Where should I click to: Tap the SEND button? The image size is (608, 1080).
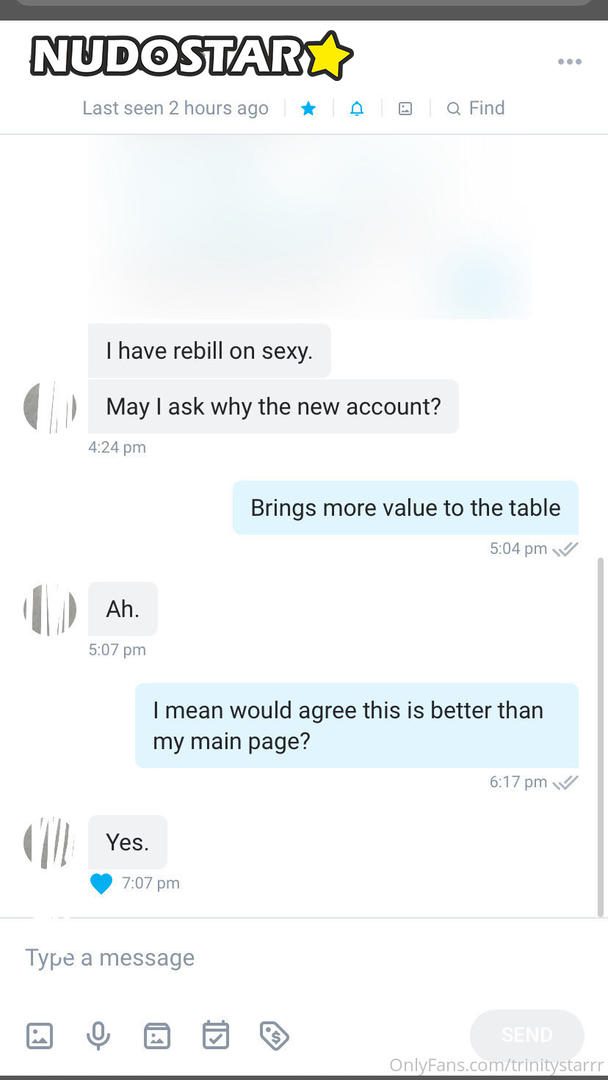pyautogui.click(x=526, y=1035)
